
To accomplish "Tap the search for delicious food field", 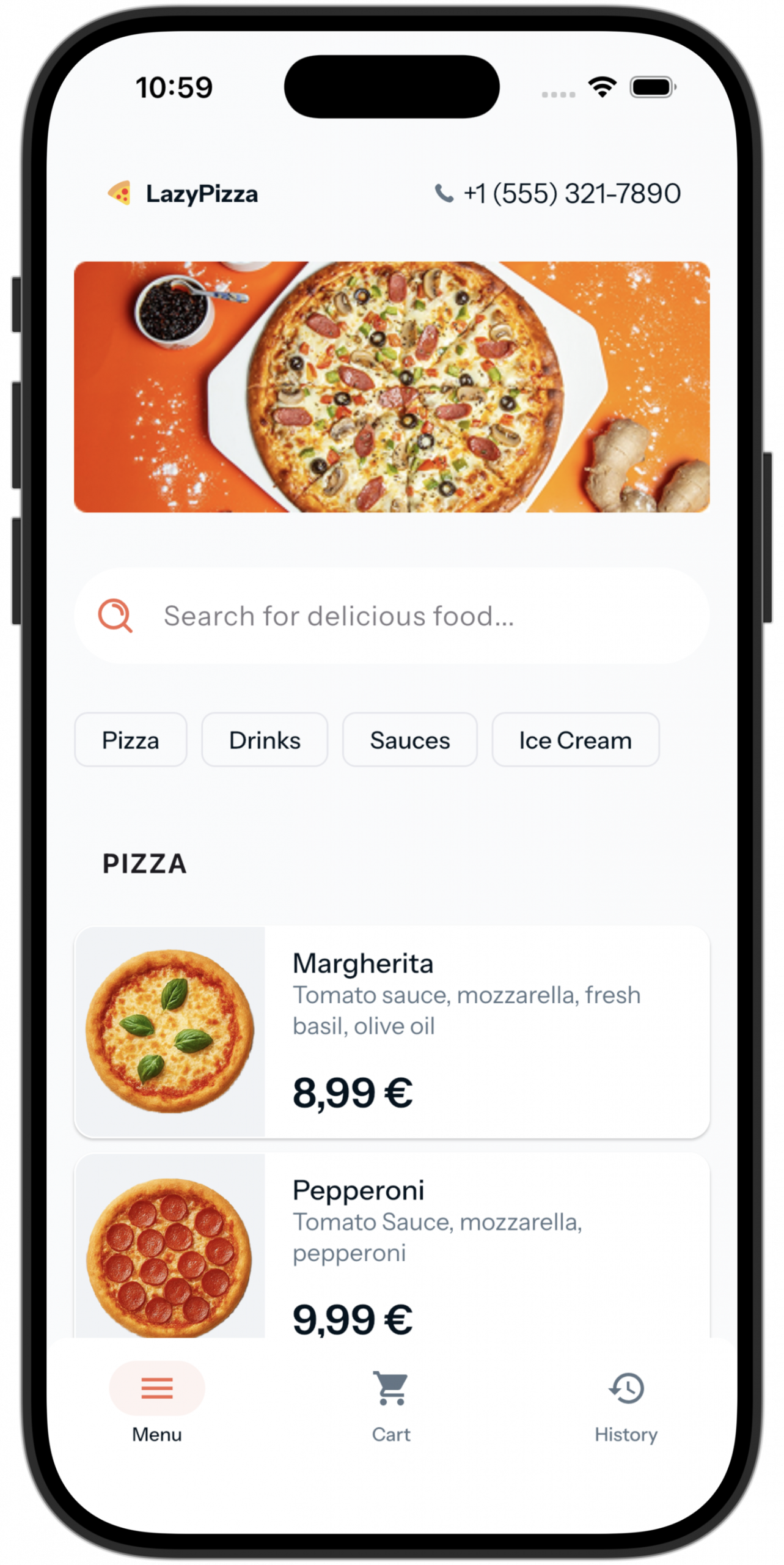I will (x=391, y=616).
